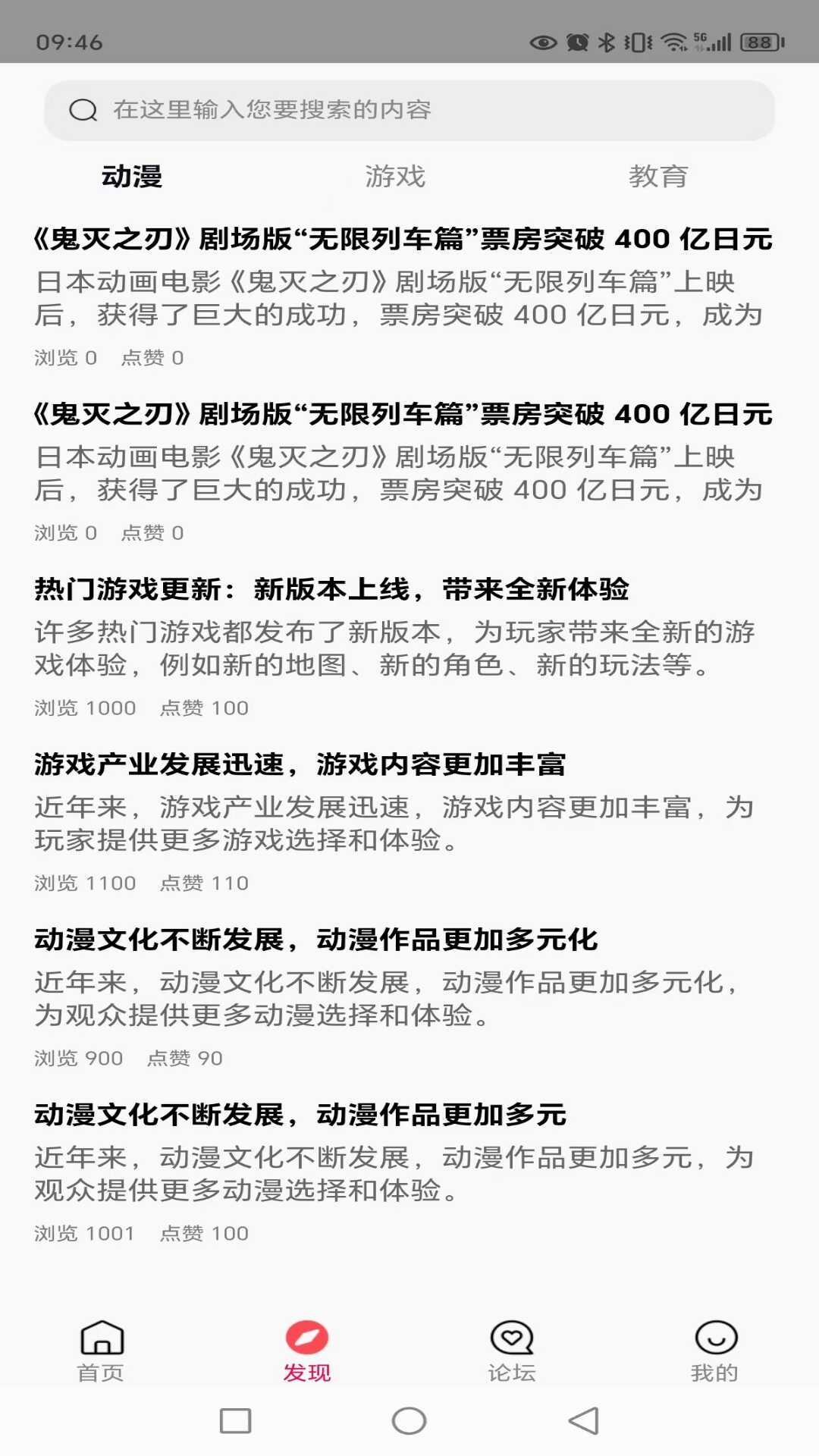This screenshot has height=1456, width=819.
Task: Go to the 首页 tab
Action: tap(102, 1351)
